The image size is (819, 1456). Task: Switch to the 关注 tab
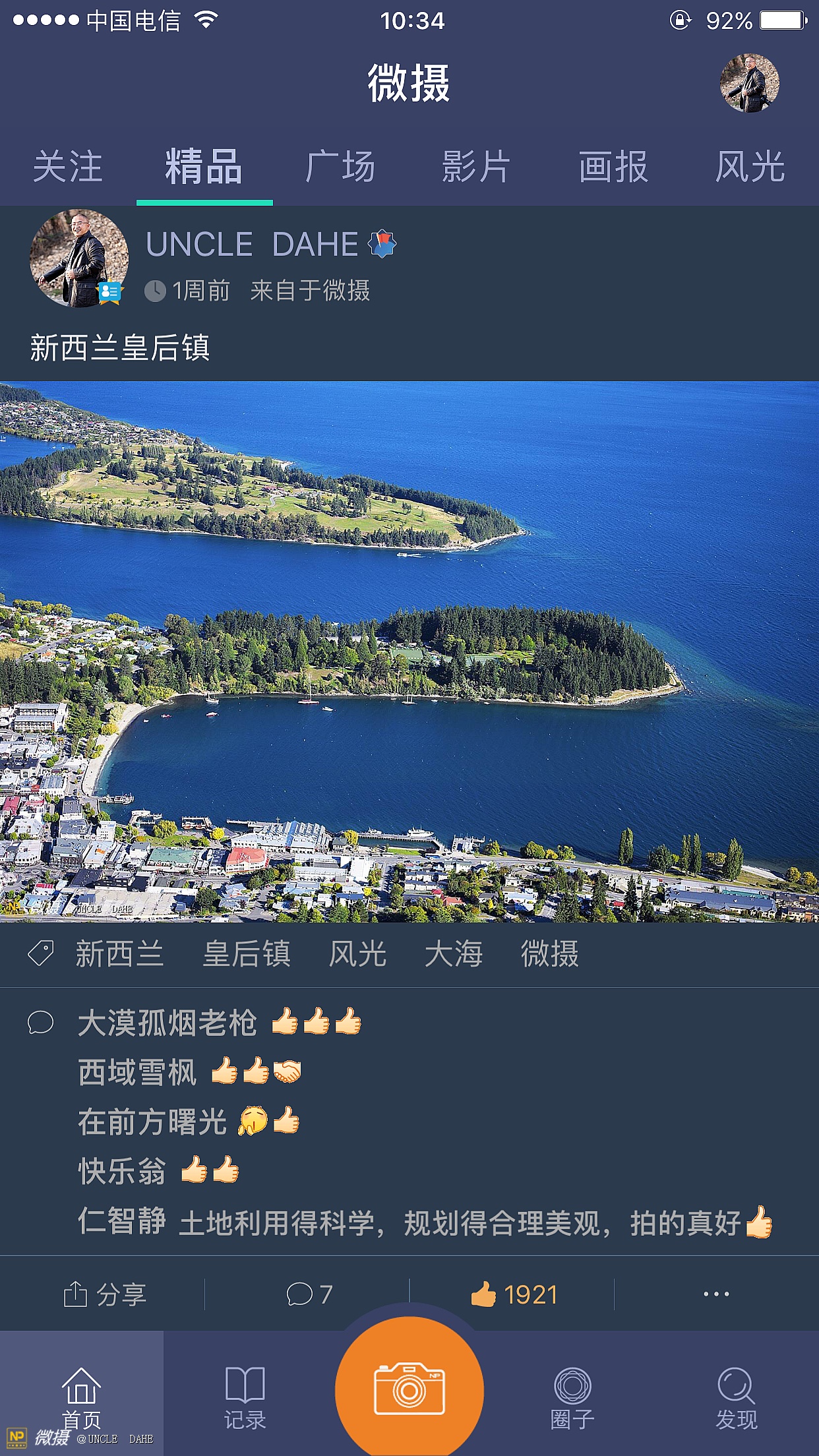tap(67, 167)
